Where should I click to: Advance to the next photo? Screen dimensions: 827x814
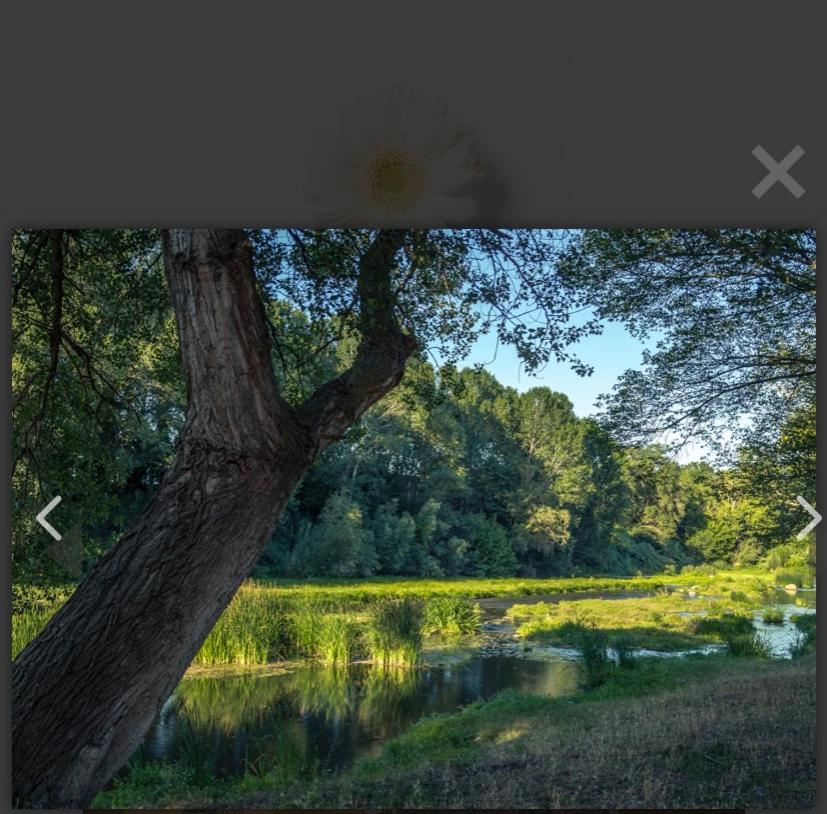pos(807,518)
